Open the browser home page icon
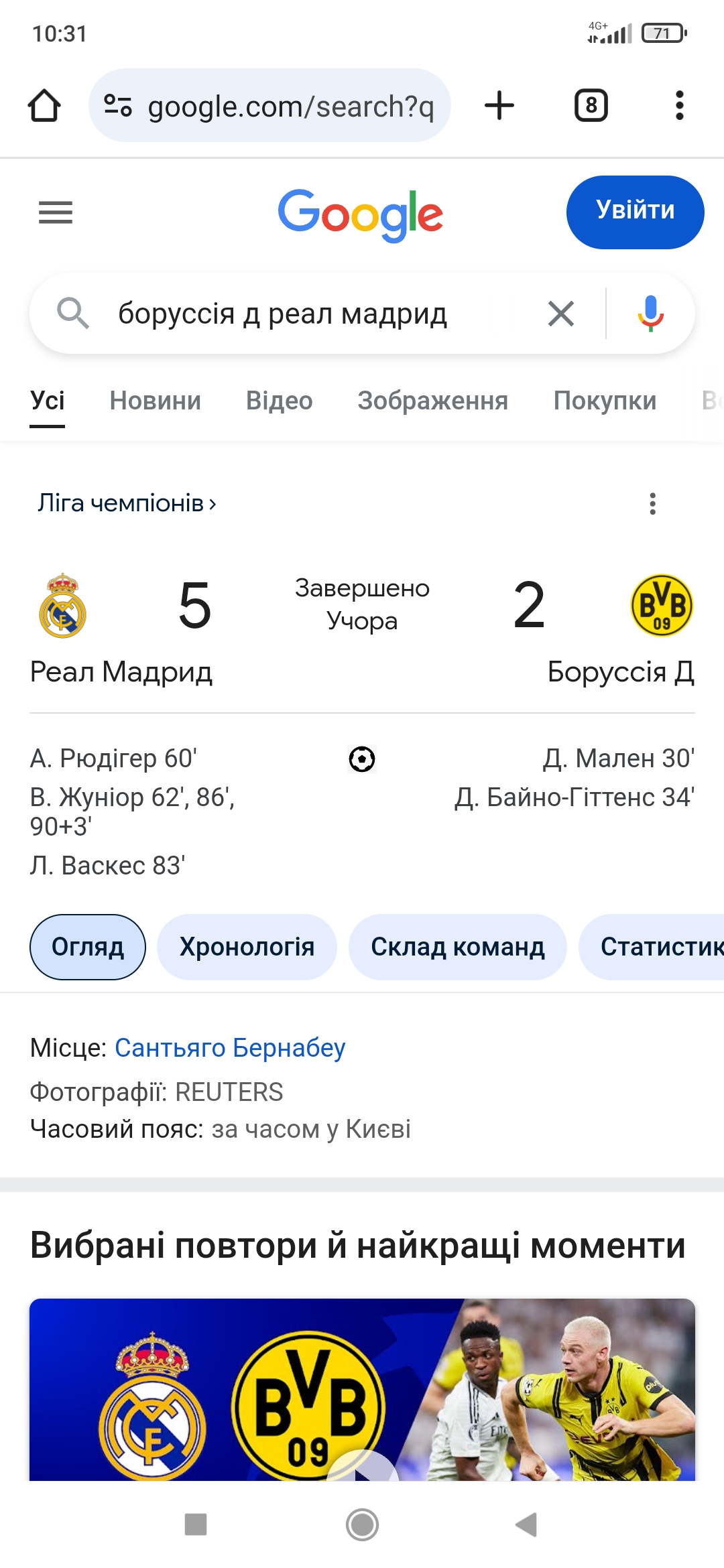Viewport: 724px width, 1568px height. coord(44,105)
